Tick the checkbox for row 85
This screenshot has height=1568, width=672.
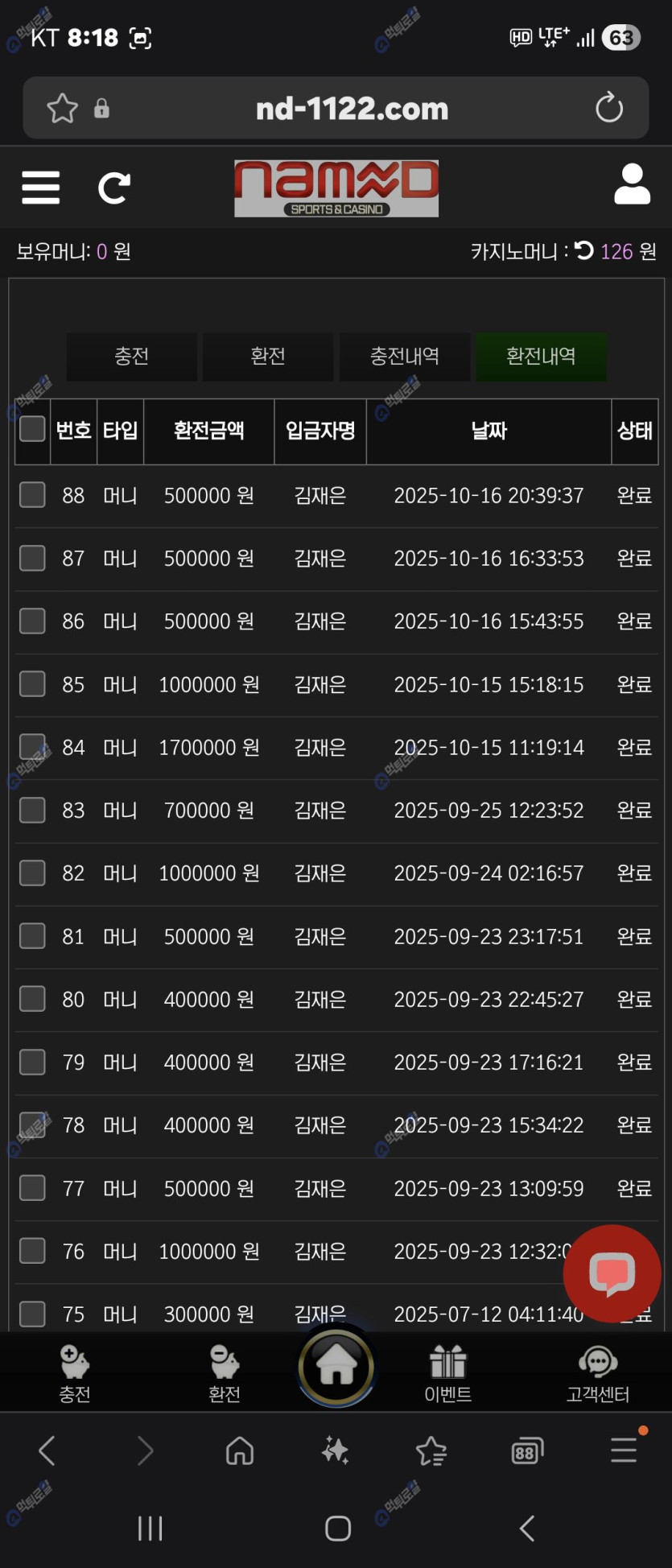coord(32,684)
